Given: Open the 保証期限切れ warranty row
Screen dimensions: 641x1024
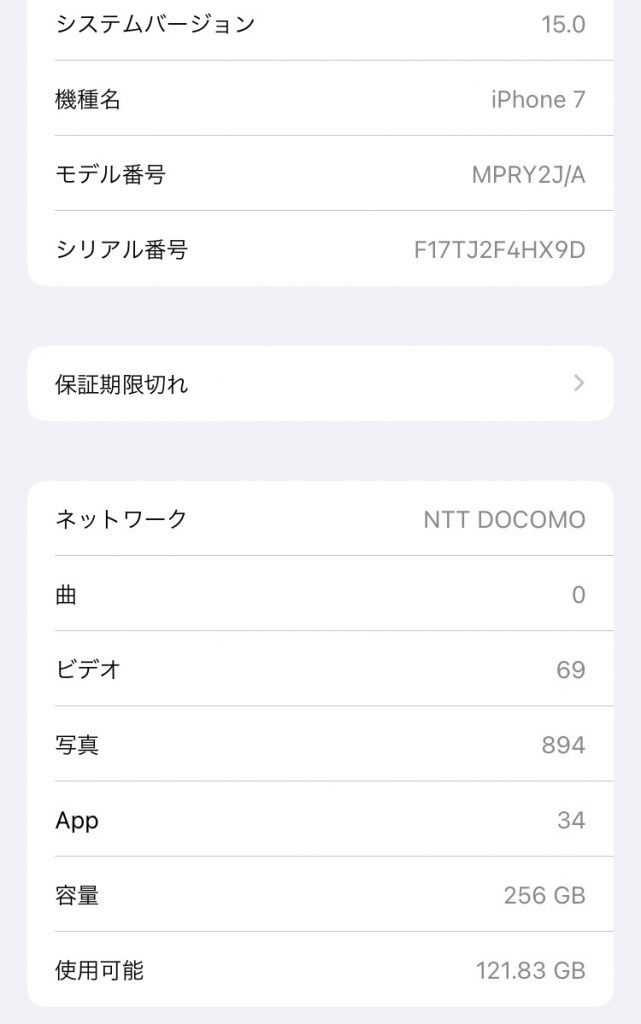Looking at the screenshot, I should [320, 384].
